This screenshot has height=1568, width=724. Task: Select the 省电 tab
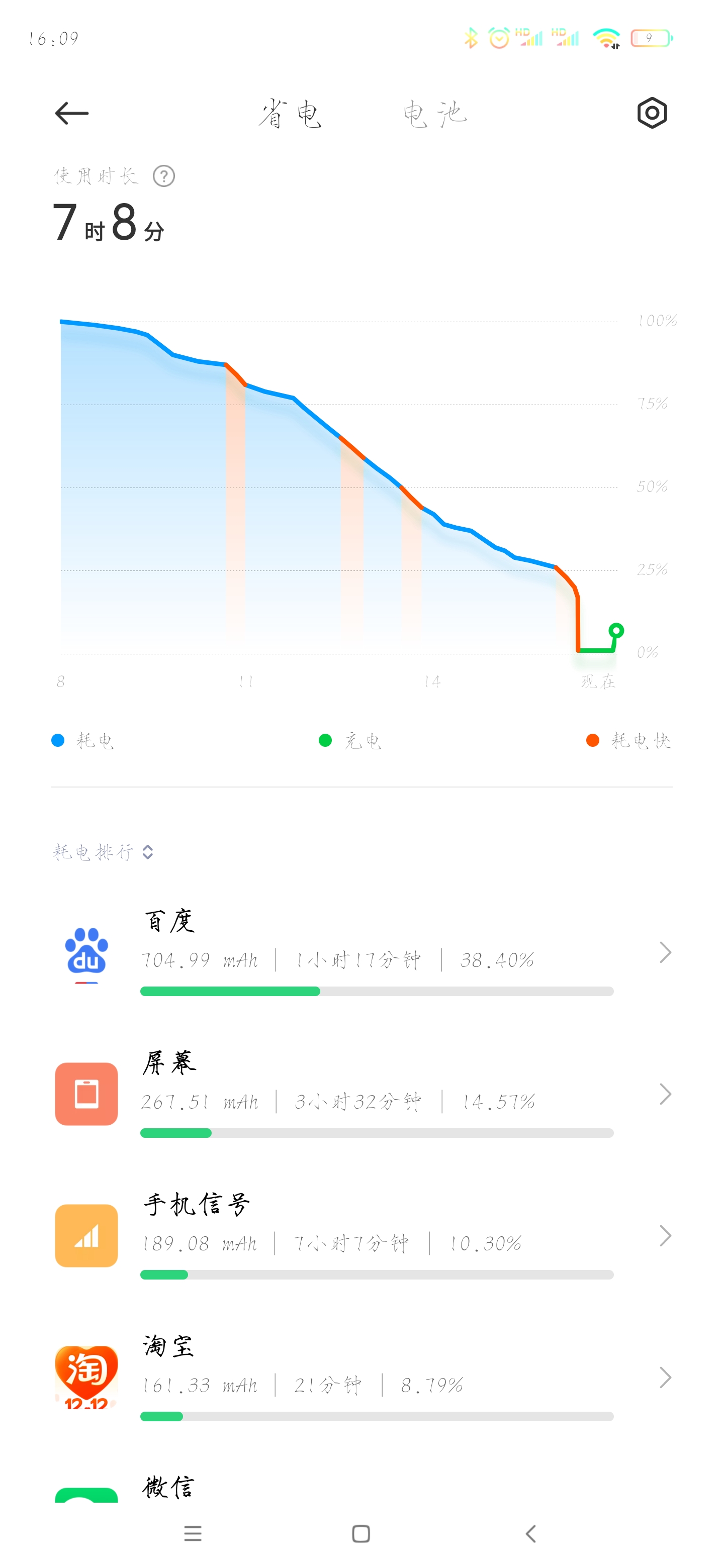point(290,114)
